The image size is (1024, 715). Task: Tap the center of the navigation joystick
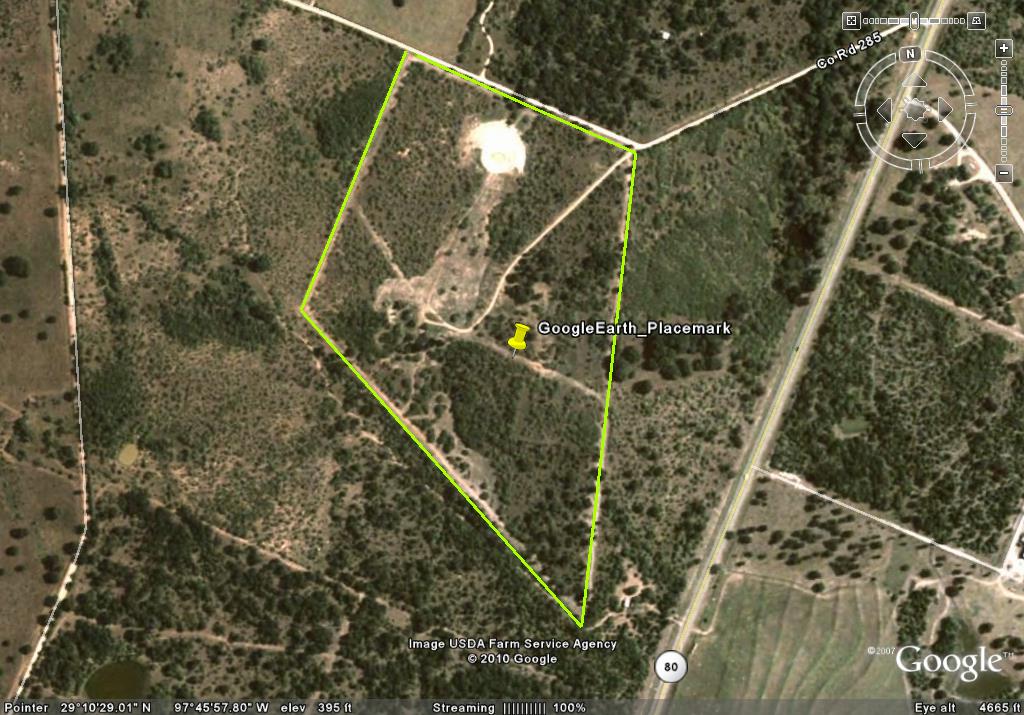tap(915, 109)
